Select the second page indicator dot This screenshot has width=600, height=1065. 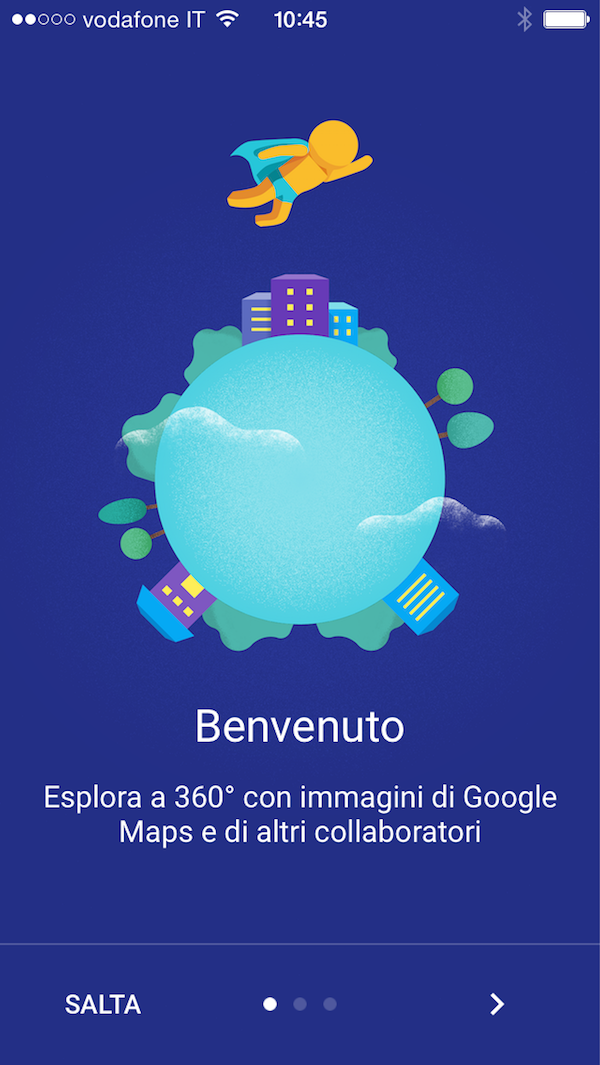300,1004
